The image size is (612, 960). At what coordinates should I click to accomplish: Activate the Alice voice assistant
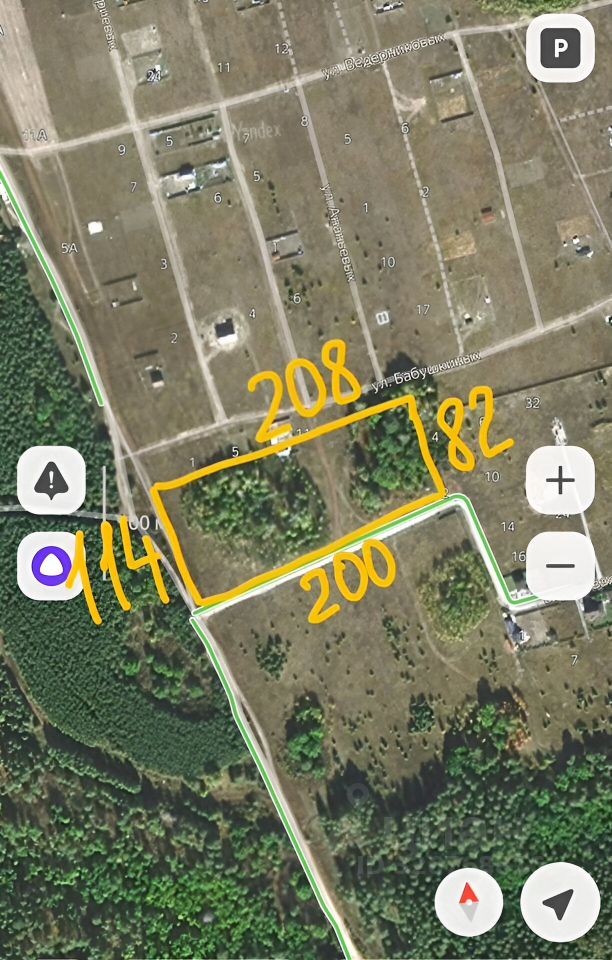tap(51, 566)
